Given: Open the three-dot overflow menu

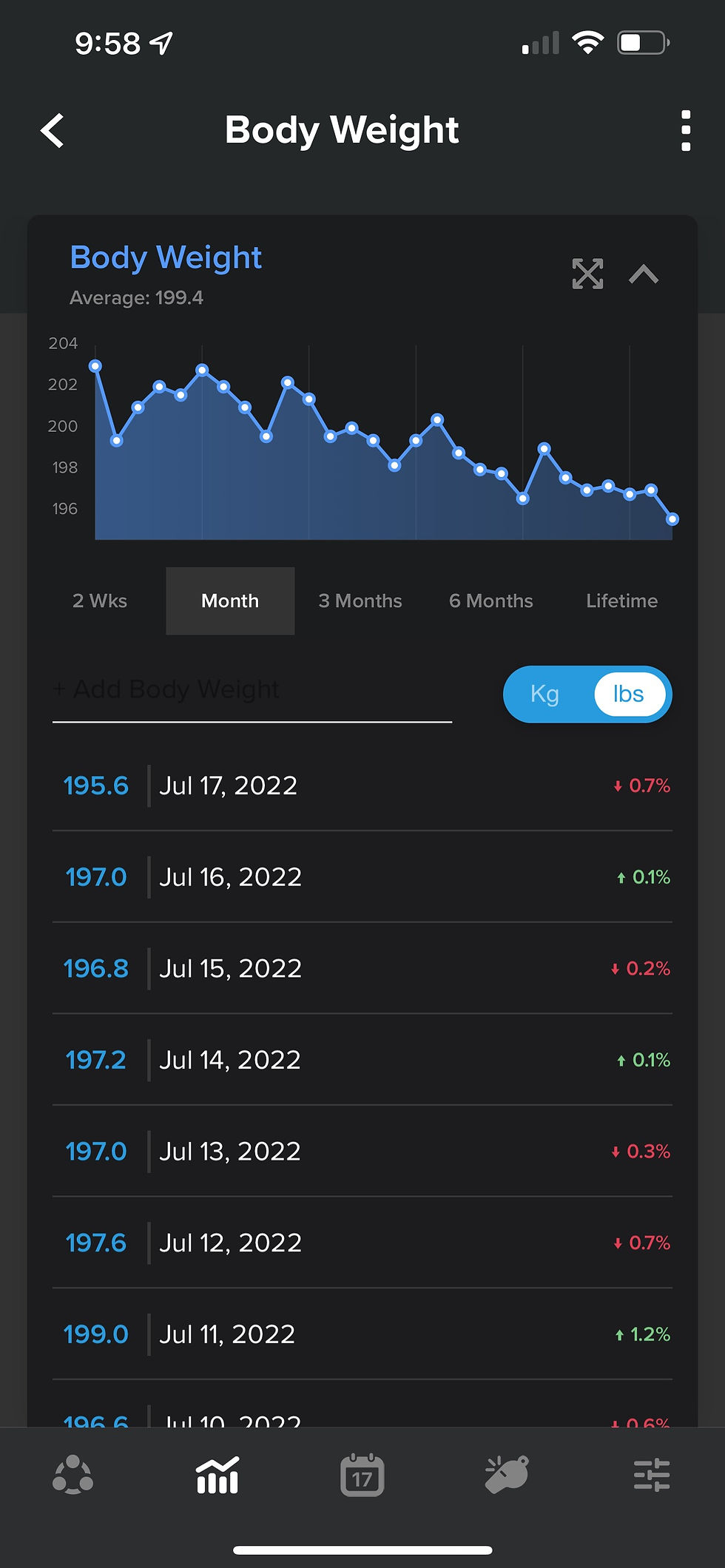Looking at the screenshot, I should [x=686, y=131].
